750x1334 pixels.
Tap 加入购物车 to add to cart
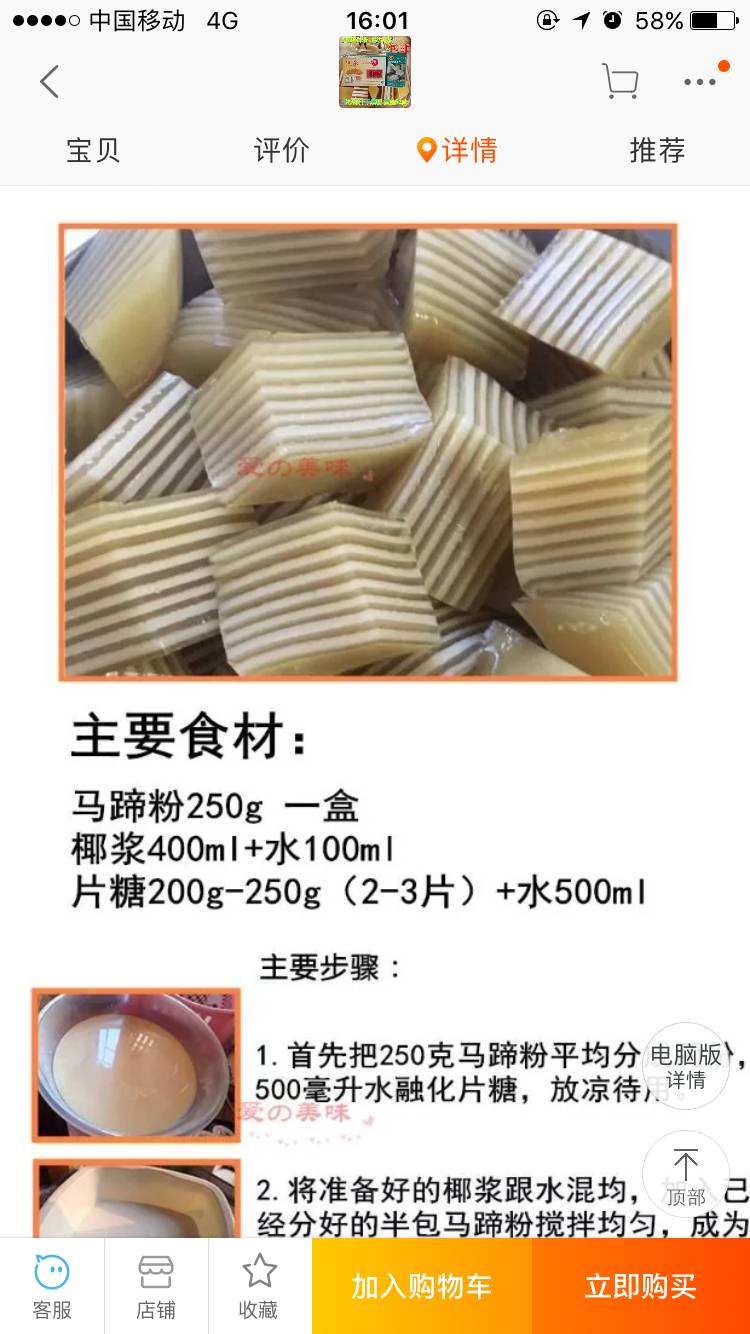[x=421, y=1286]
